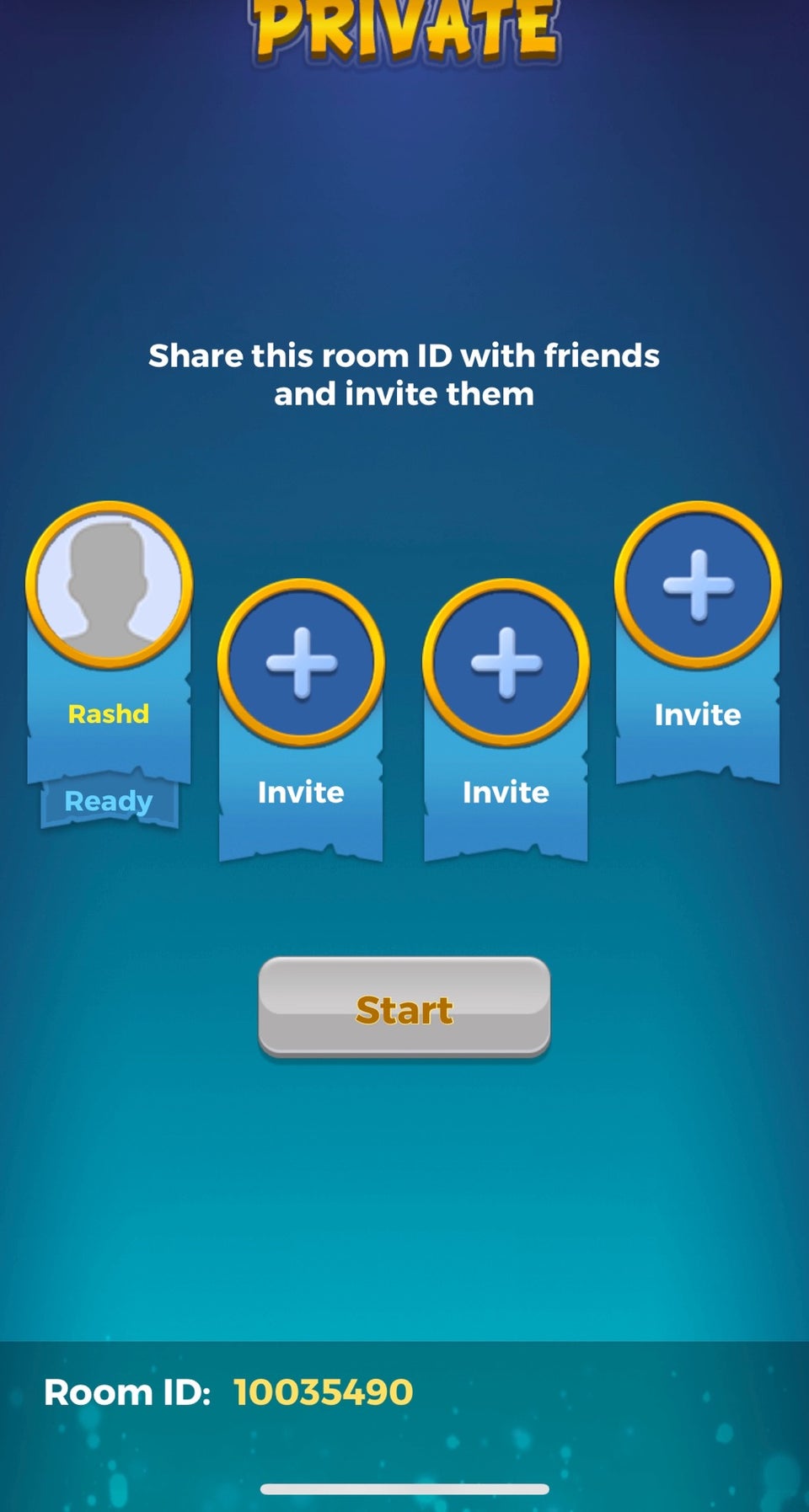
Task: Tap the Ready banner under Rashd
Action: pos(109,802)
